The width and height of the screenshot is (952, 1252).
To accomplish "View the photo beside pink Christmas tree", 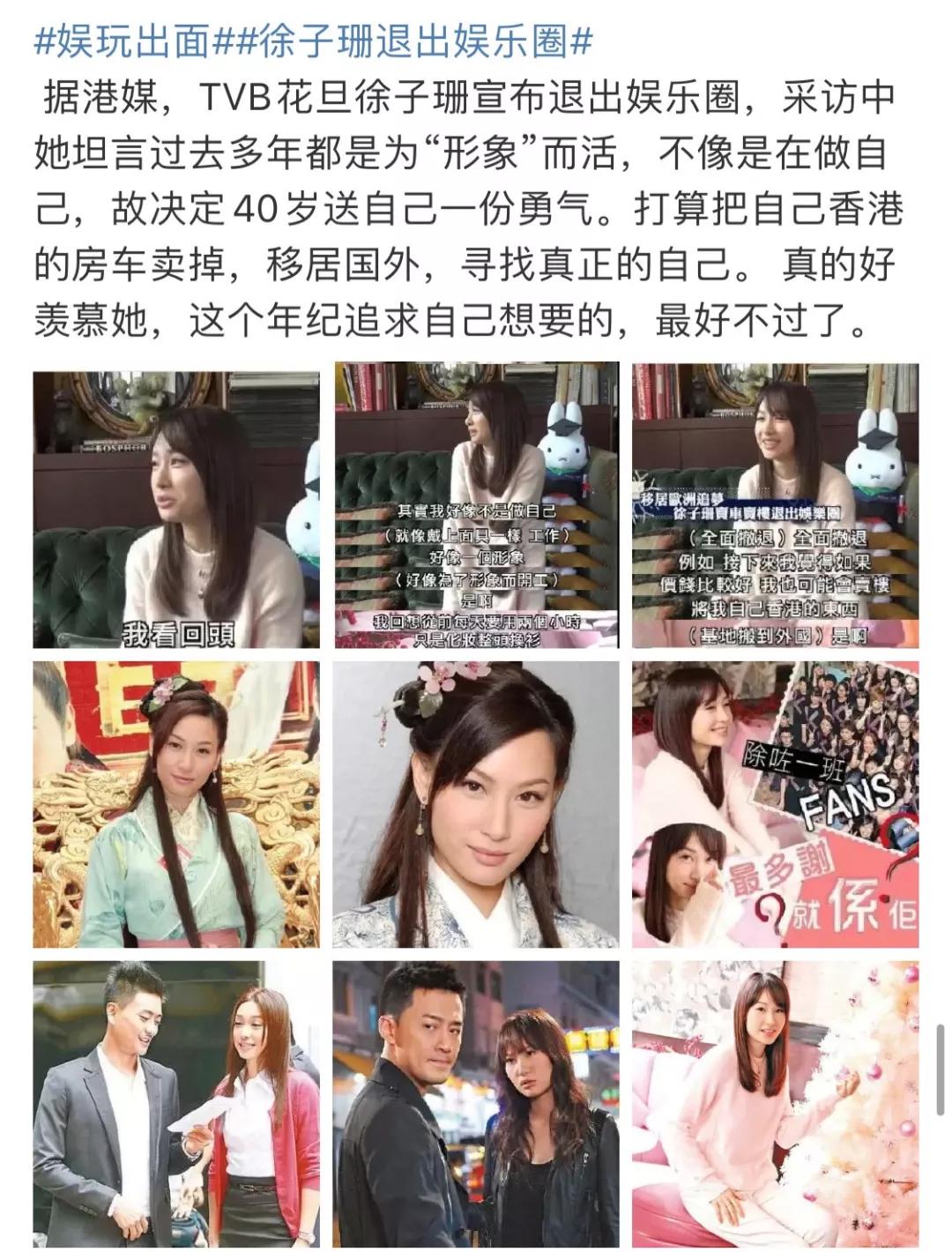I will (775, 1104).
